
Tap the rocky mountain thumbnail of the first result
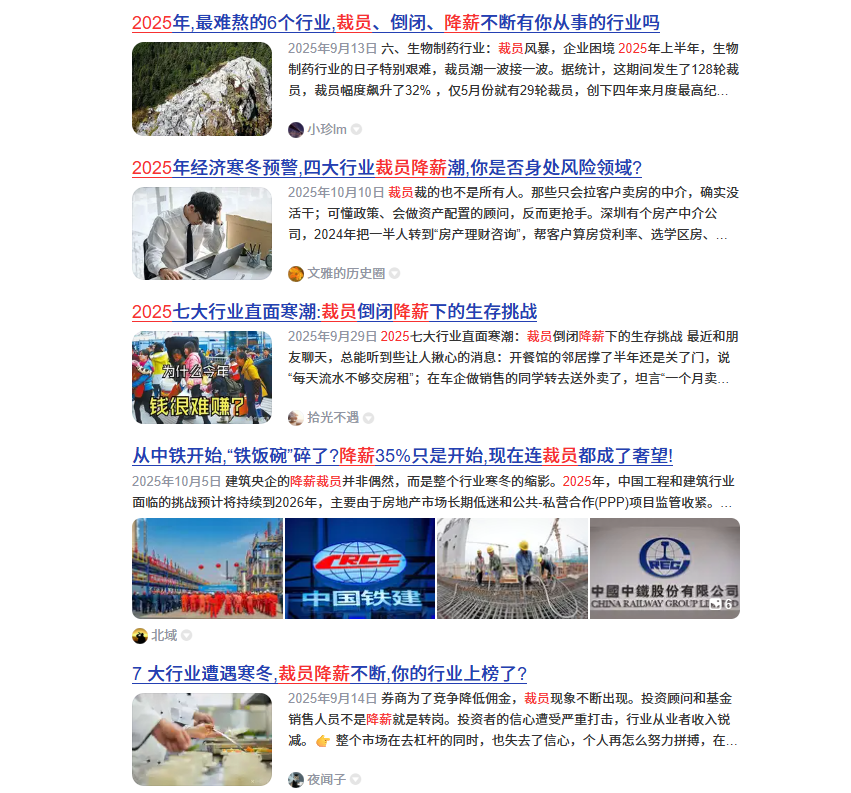[202, 89]
